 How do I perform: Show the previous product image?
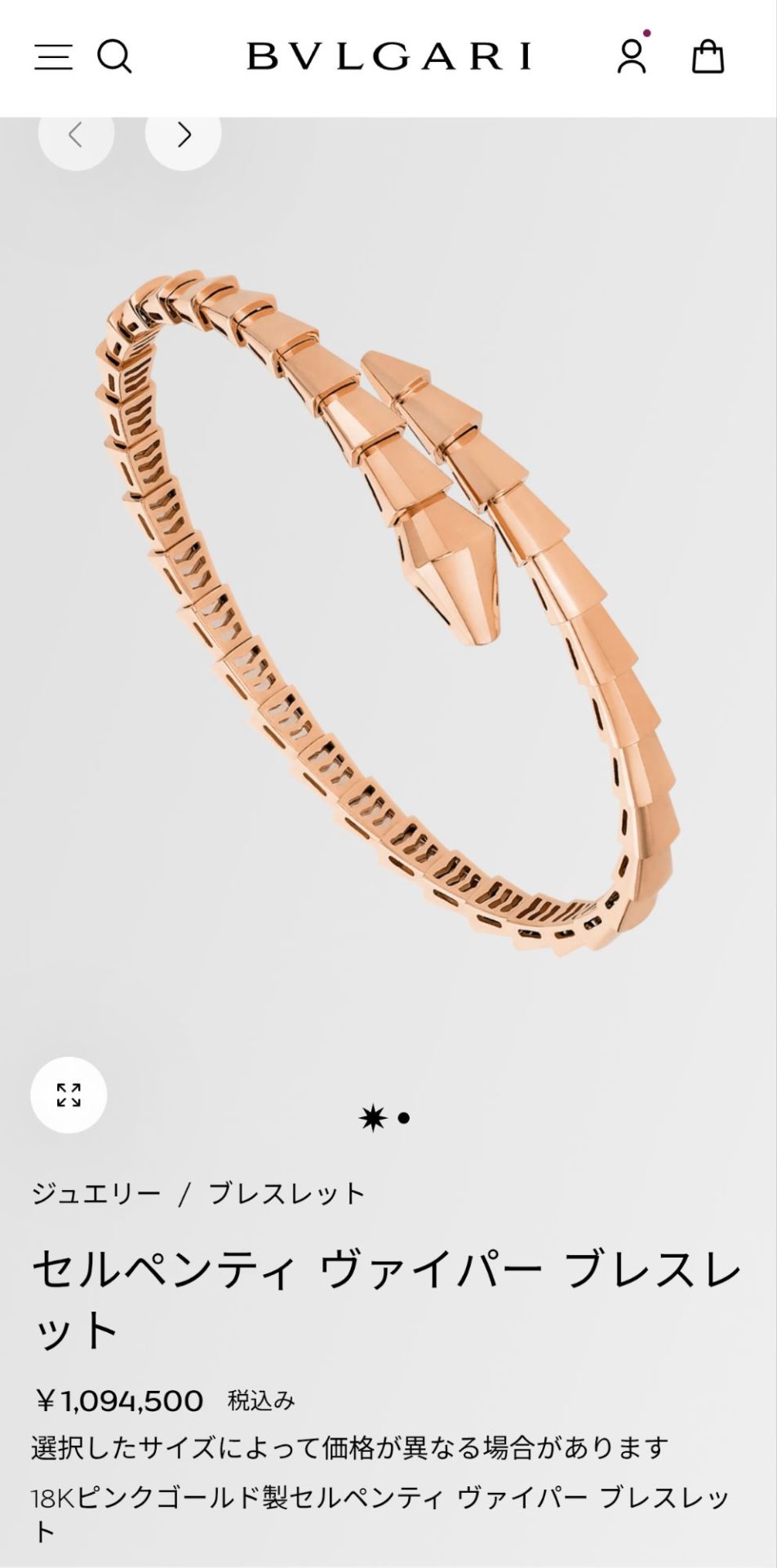(76, 136)
